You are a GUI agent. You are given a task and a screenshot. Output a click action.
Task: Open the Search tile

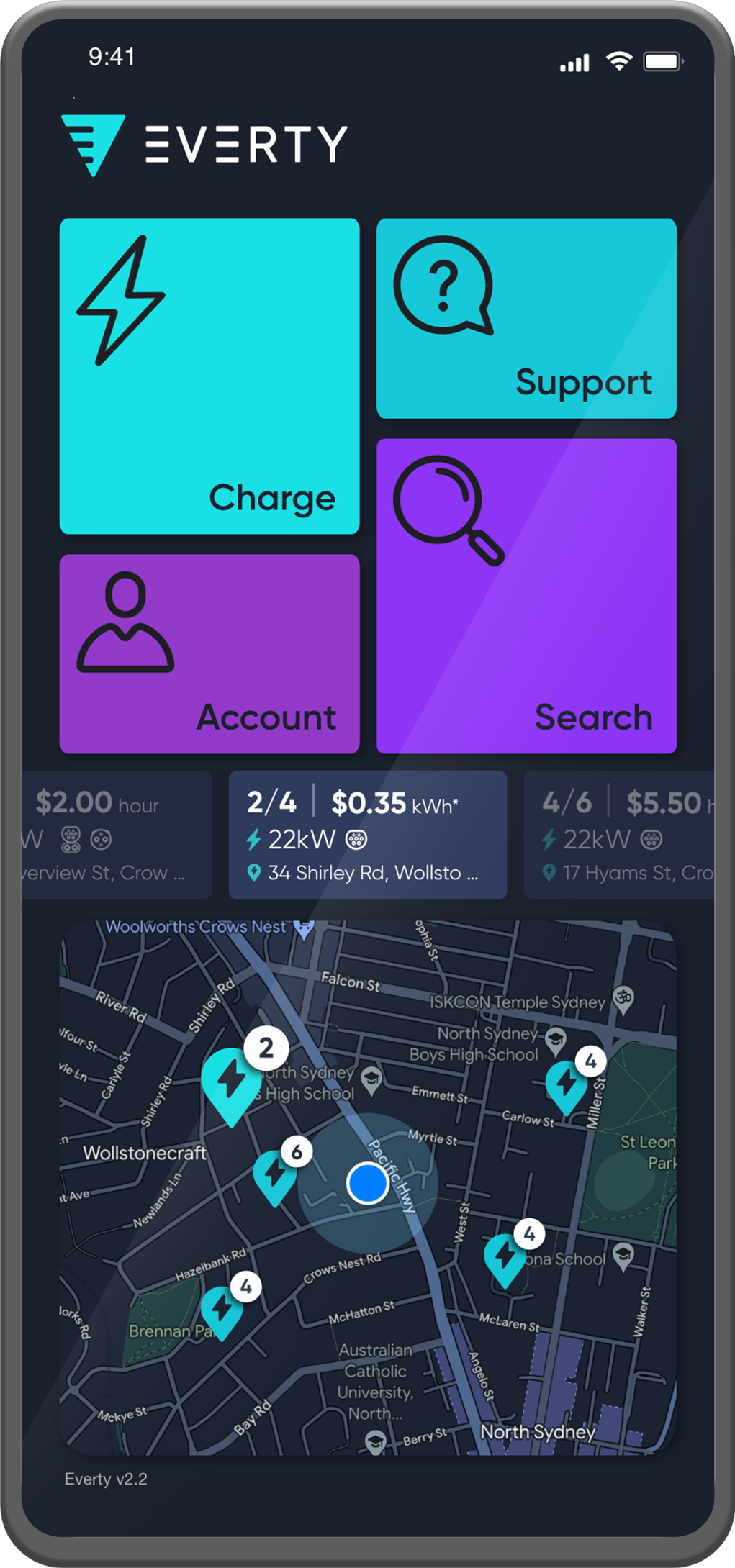[526, 596]
